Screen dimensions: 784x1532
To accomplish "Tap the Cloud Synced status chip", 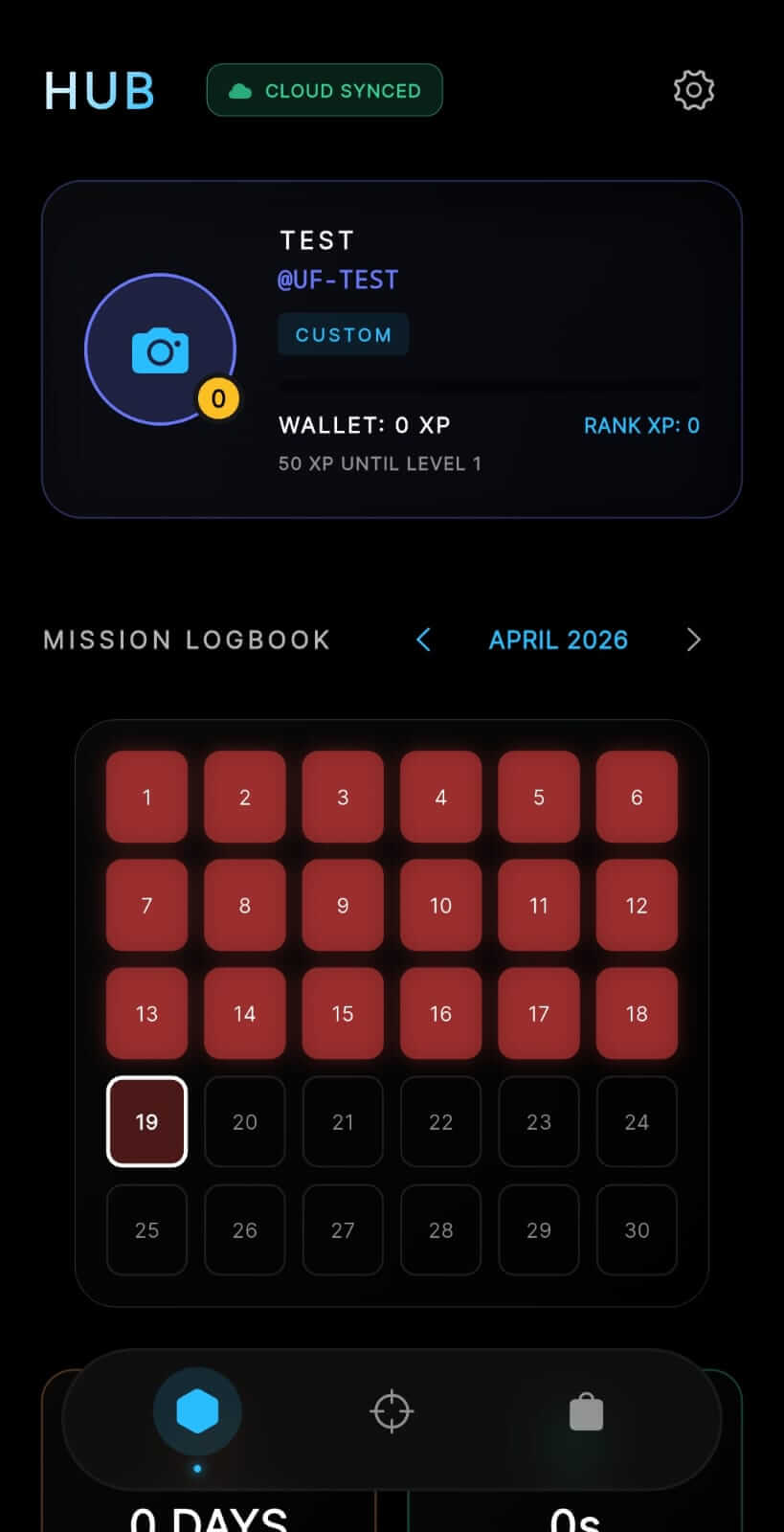I will [325, 90].
